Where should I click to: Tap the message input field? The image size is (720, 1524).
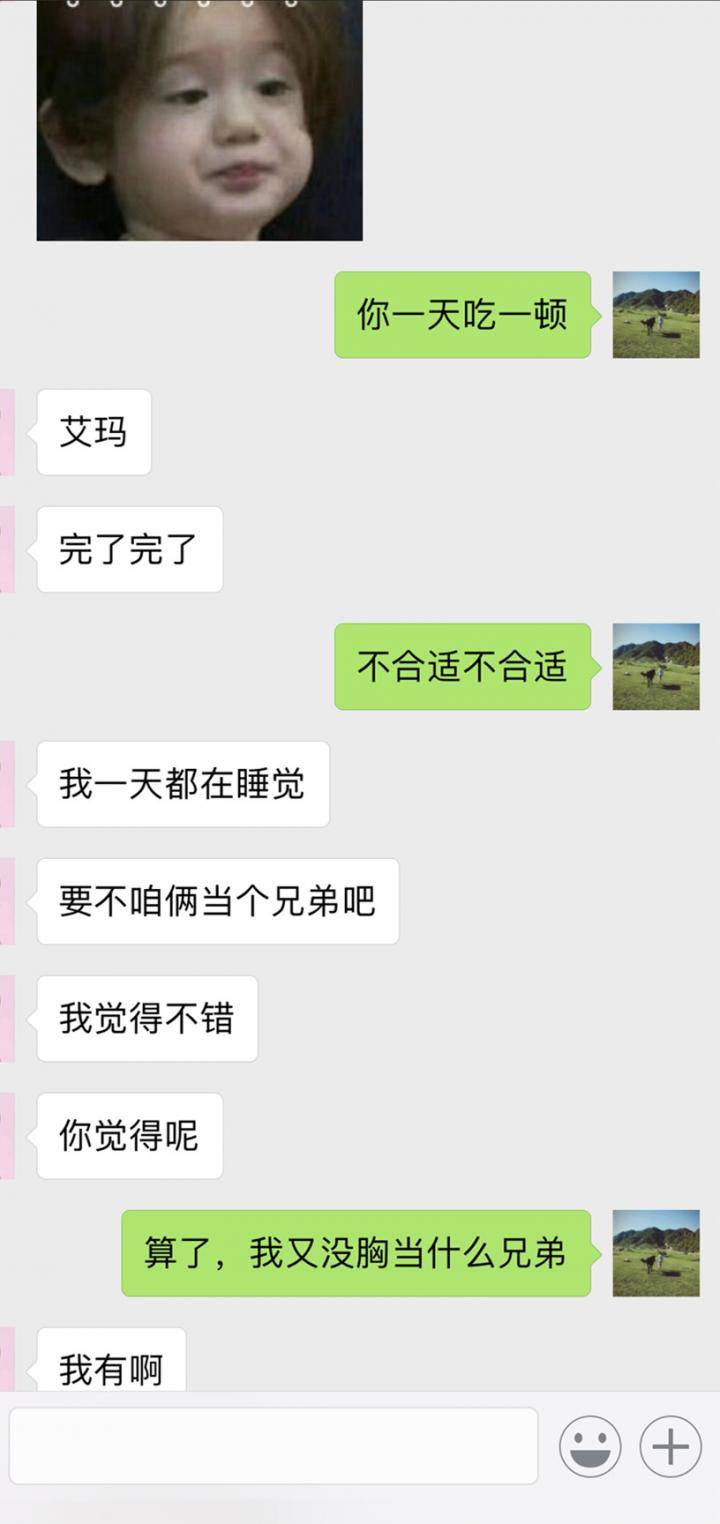pos(273,1445)
